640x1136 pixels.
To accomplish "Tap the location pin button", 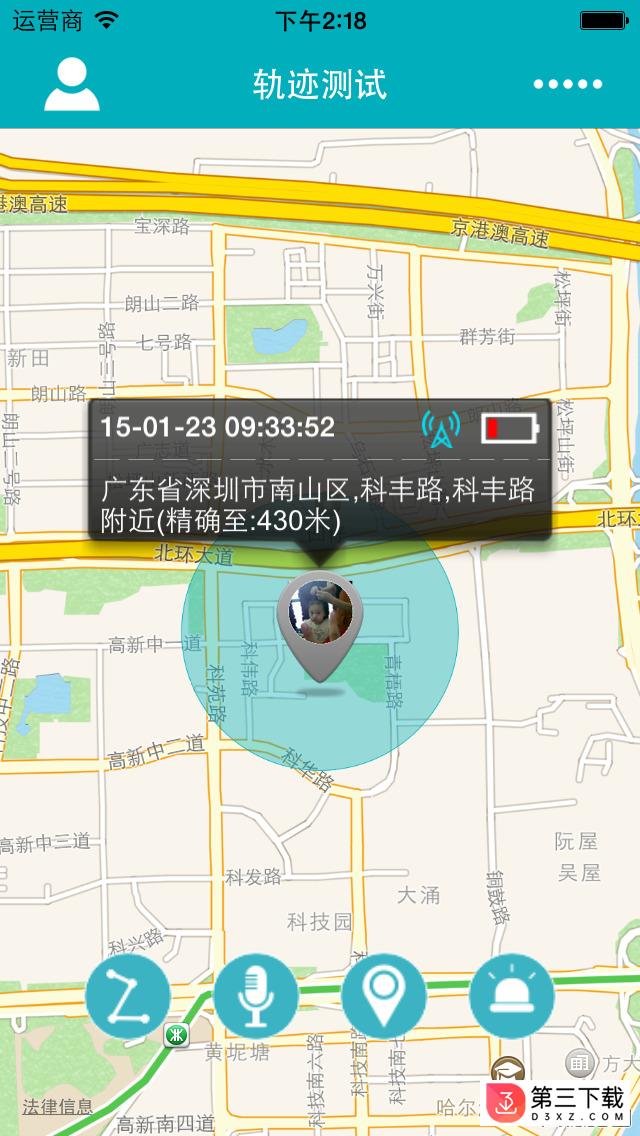I will coord(384,996).
